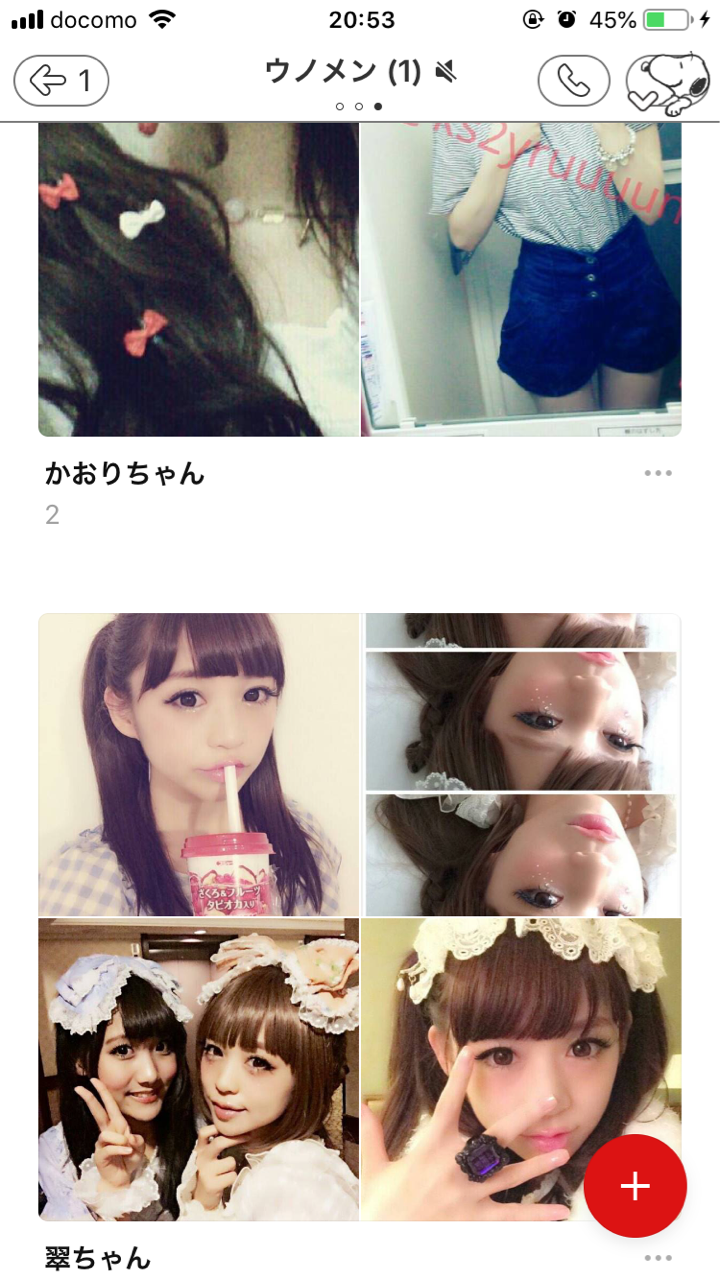
Task: Open the two-girls peace sign photo
Action: coord(198,1069)
